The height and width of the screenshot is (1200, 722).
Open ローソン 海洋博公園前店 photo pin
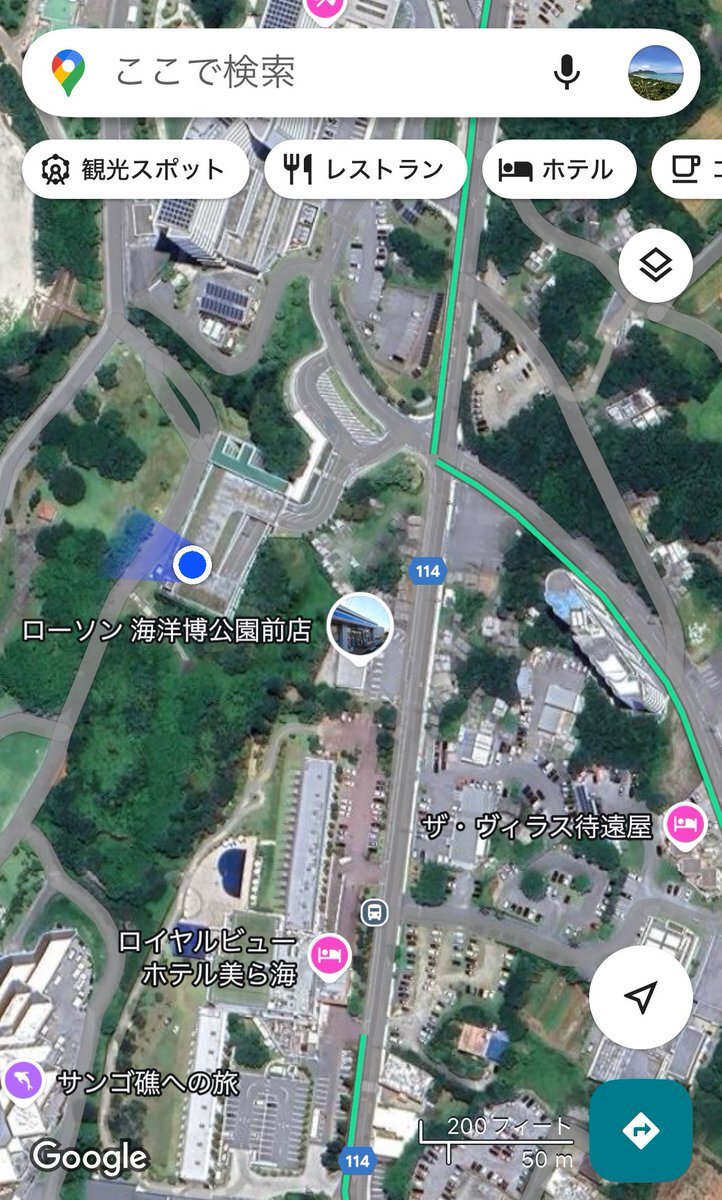pos(360,626)
